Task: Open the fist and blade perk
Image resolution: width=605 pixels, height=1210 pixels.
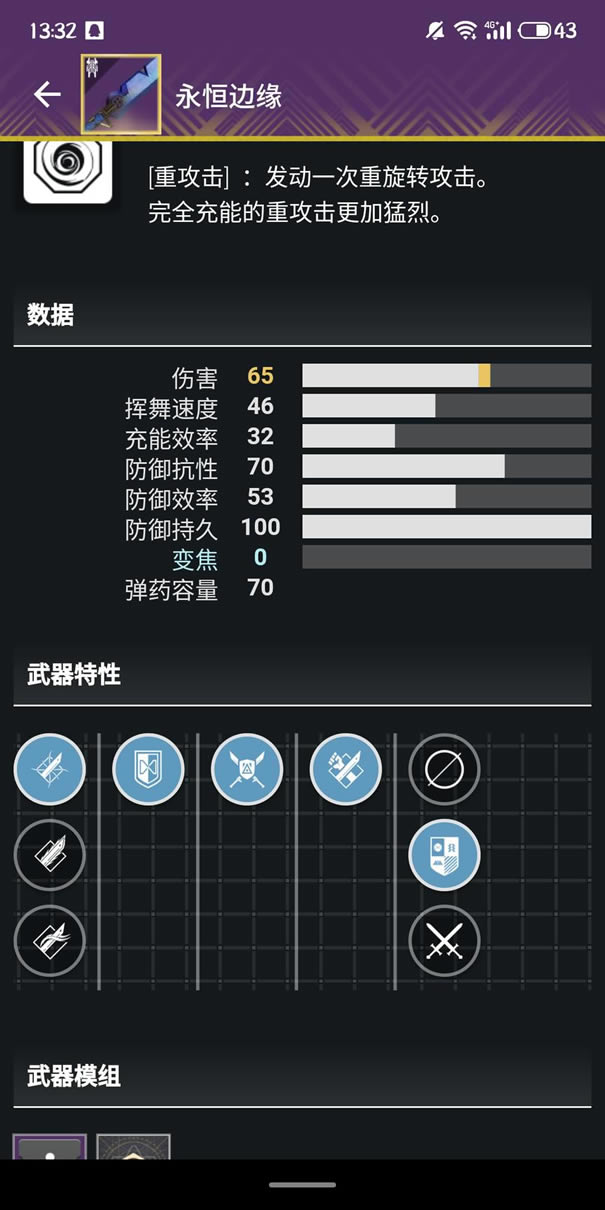Action: tap(346, 769)
